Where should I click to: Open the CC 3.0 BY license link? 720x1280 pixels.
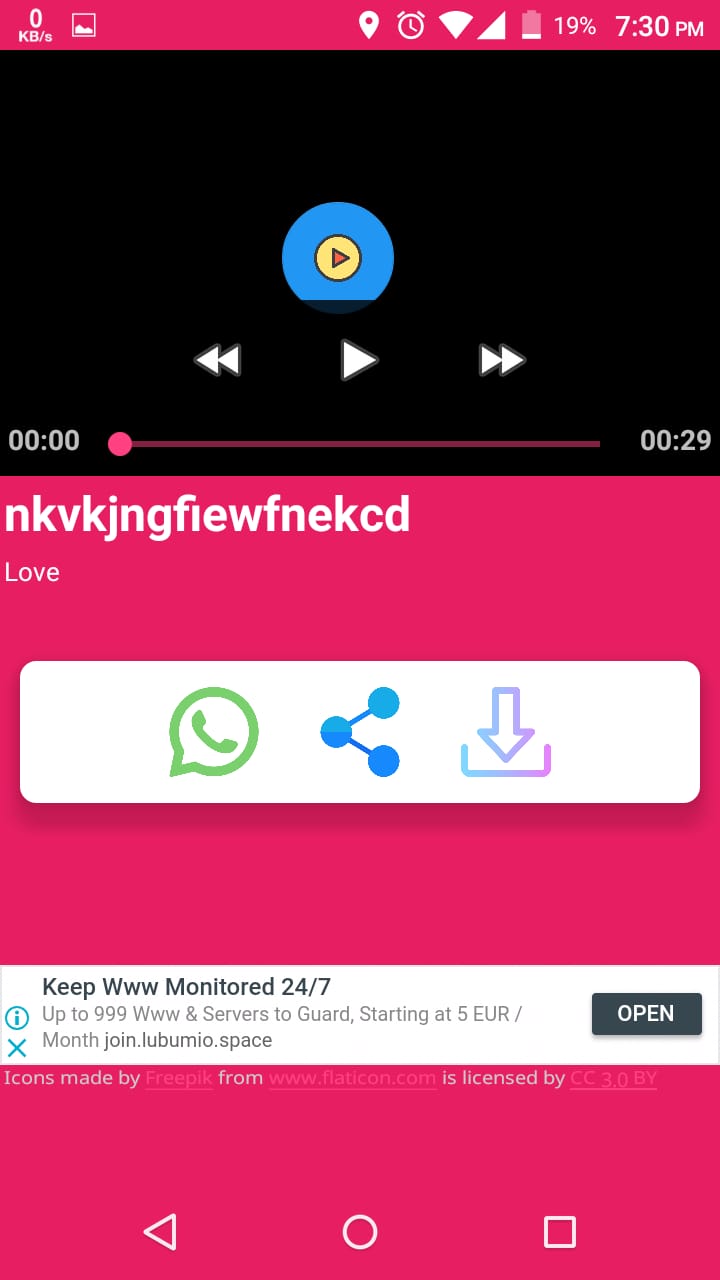pyautogui.click(x=613, y=1078)
